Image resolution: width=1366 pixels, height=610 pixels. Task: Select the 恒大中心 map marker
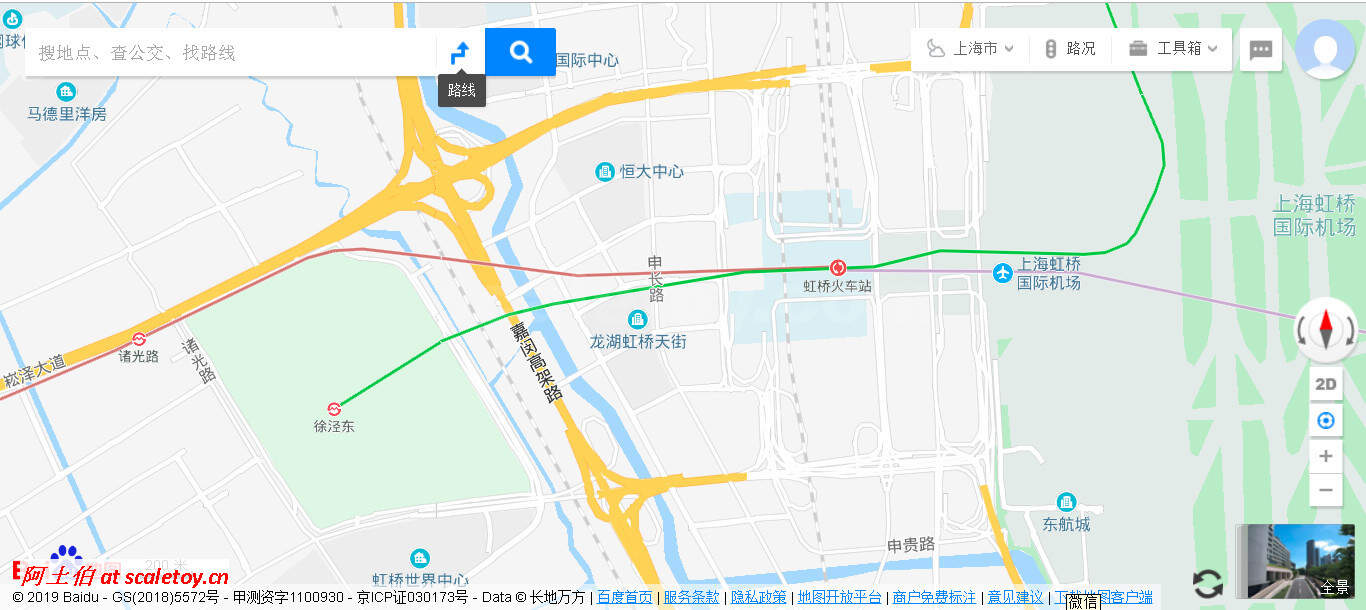(605, 172)
